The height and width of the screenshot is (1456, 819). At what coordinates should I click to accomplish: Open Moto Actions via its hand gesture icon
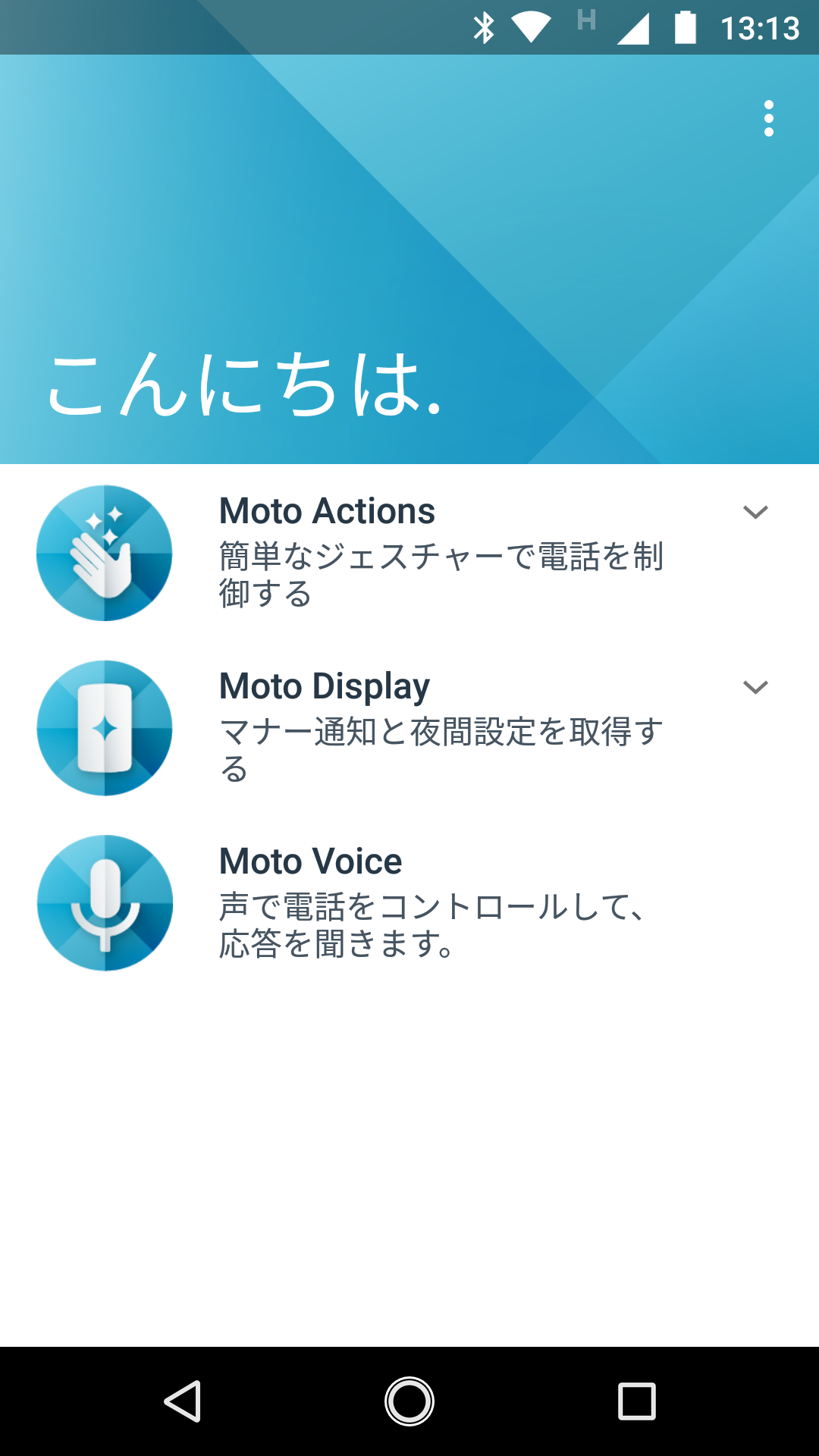[104, 554]
